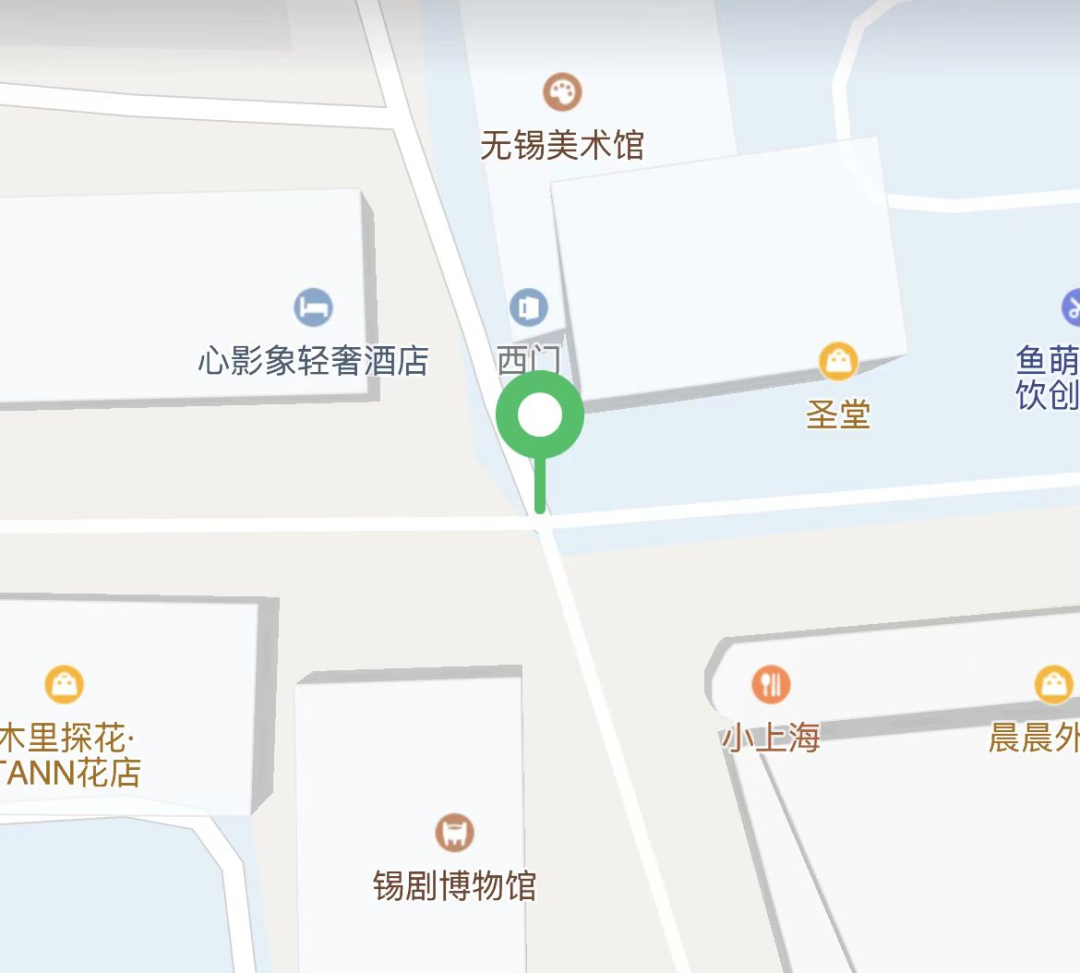Select the 鱼萌饮创 scissors marker
The width and height of the screenshot is (1080, 973).
coord(1070,307)
